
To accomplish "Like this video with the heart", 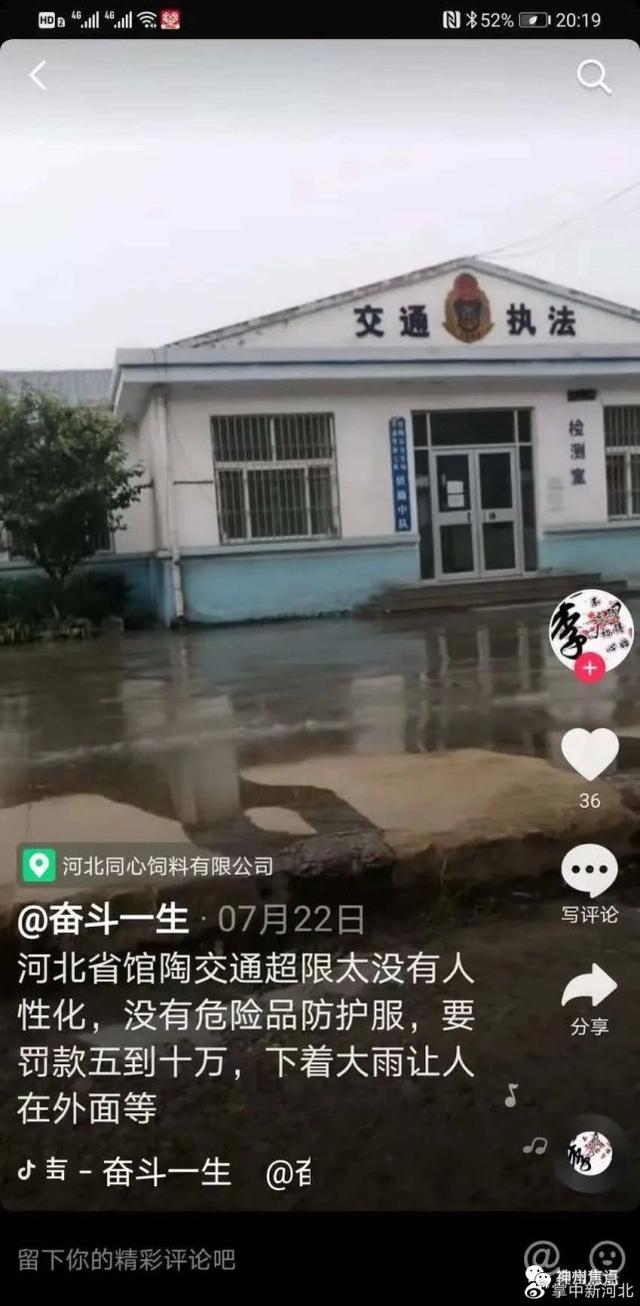I will (x=589, y=754).
